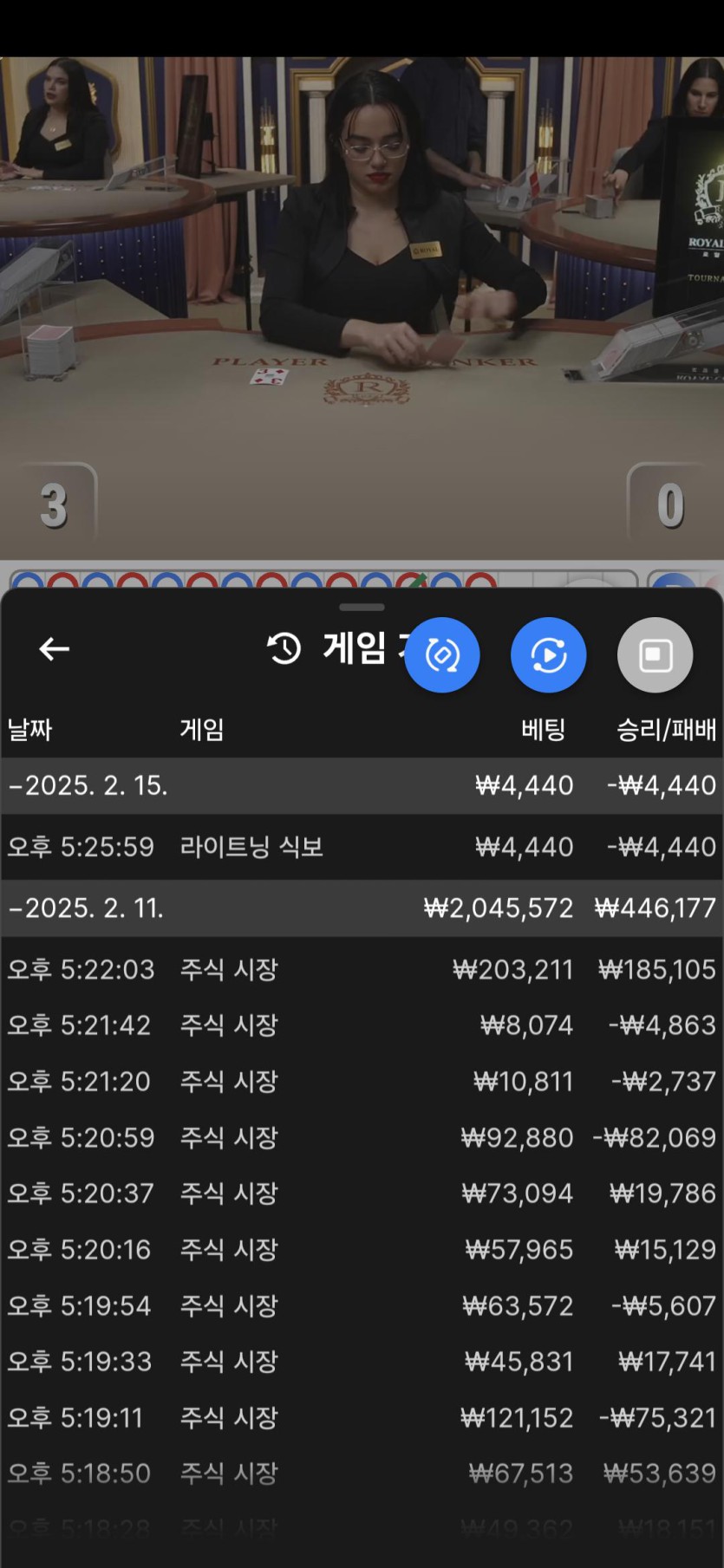Image resolution: width=724 pixels, height=1568 pixels.
Task: Tap the gray stop floating button
Action: point(655,655)
